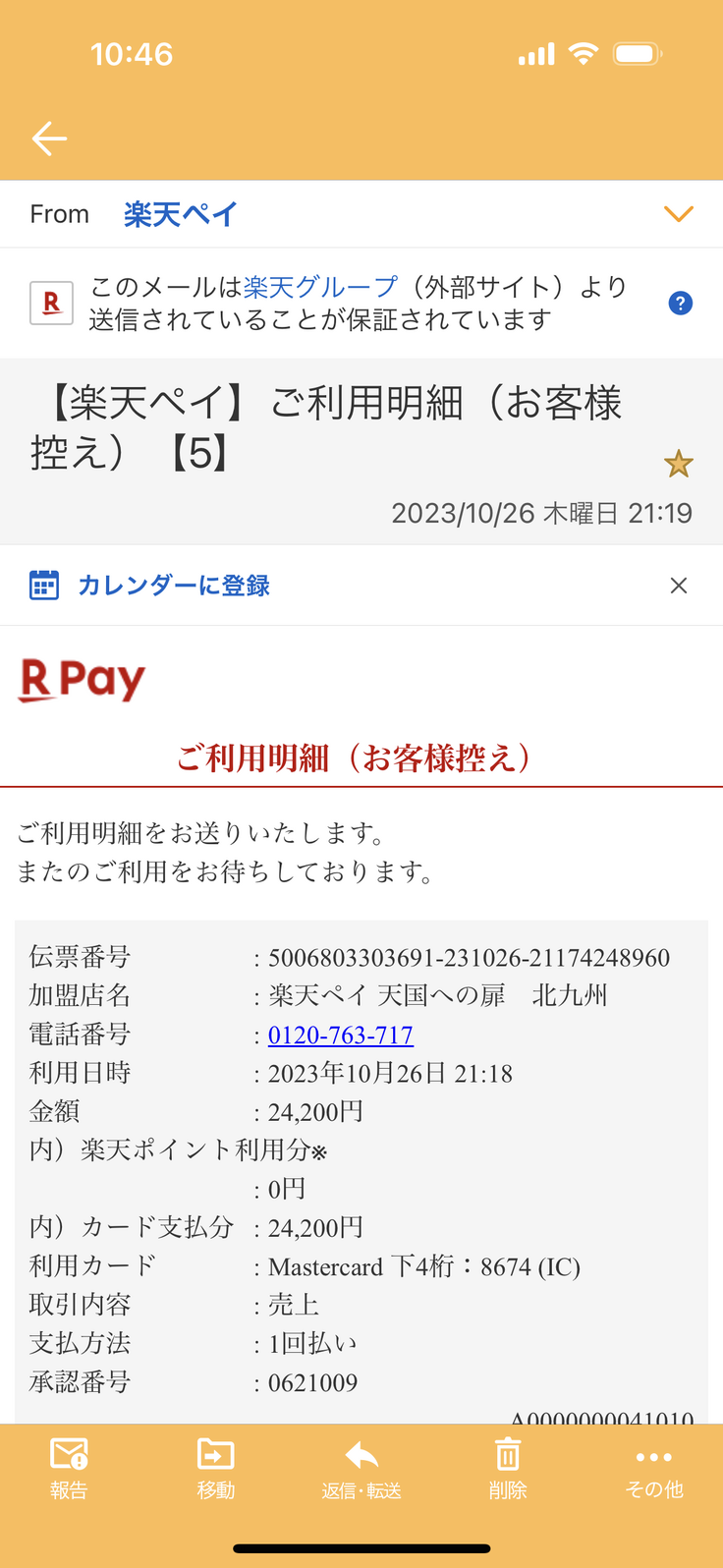
Task: Open the 楽天グループ link
Action: tap(320, 287)
